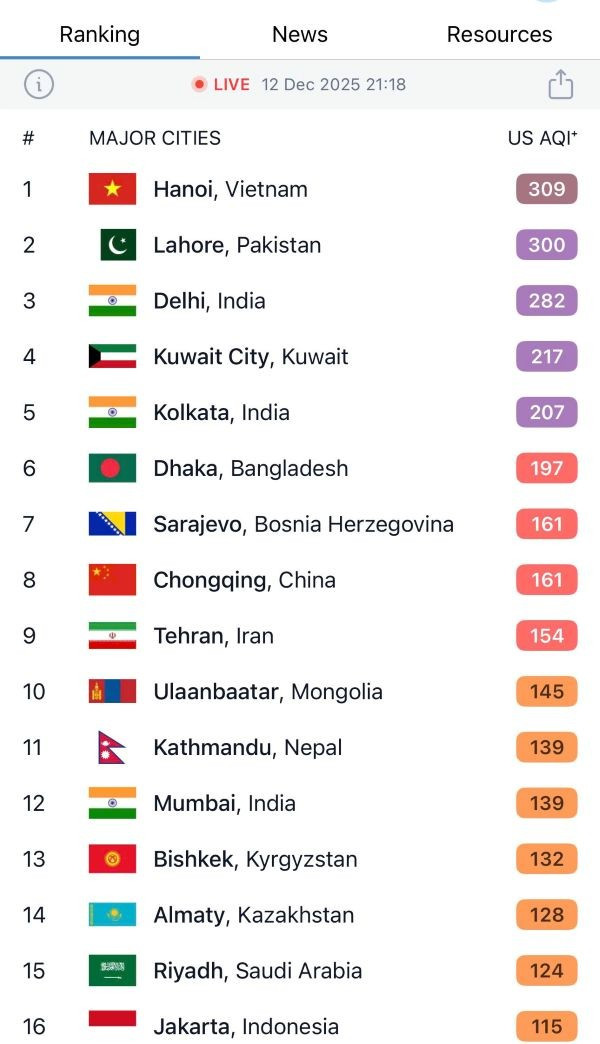Open Tehran, Iran air quality
The width and height of the screenshot is (600, 1044).
point(213,636)
